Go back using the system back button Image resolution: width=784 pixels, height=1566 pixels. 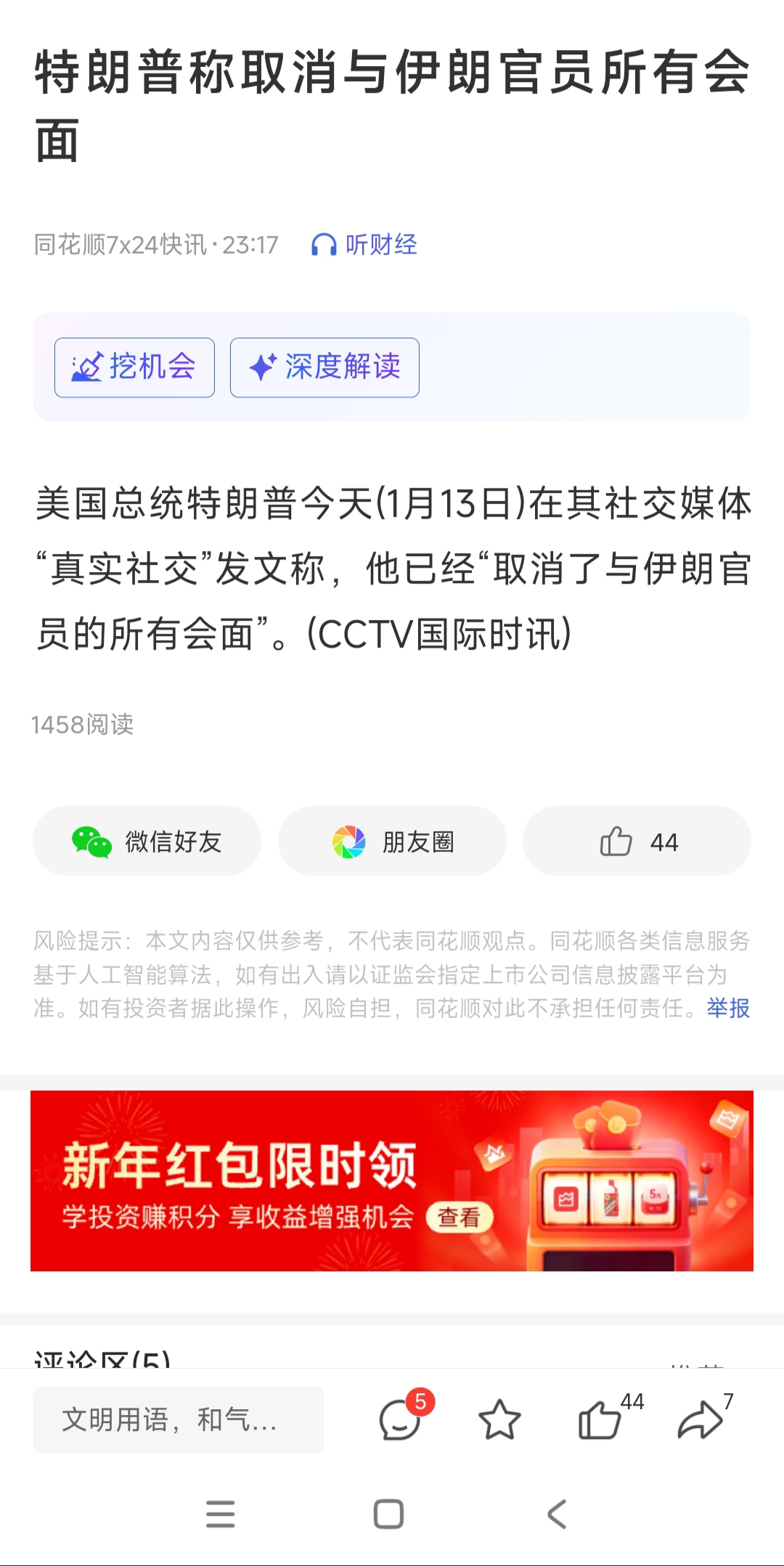pos(557,1514)
